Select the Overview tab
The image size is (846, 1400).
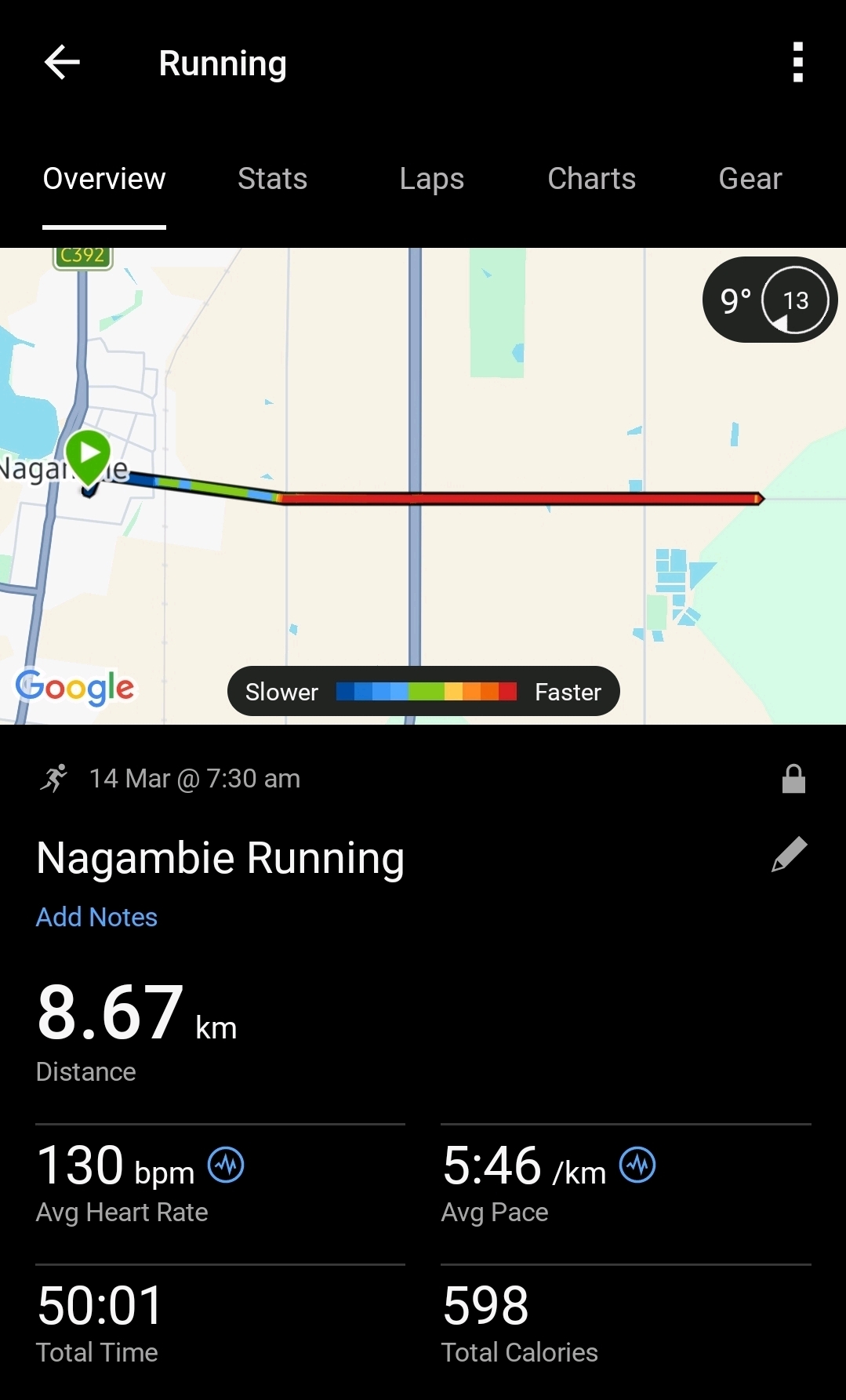coord(104,179)
